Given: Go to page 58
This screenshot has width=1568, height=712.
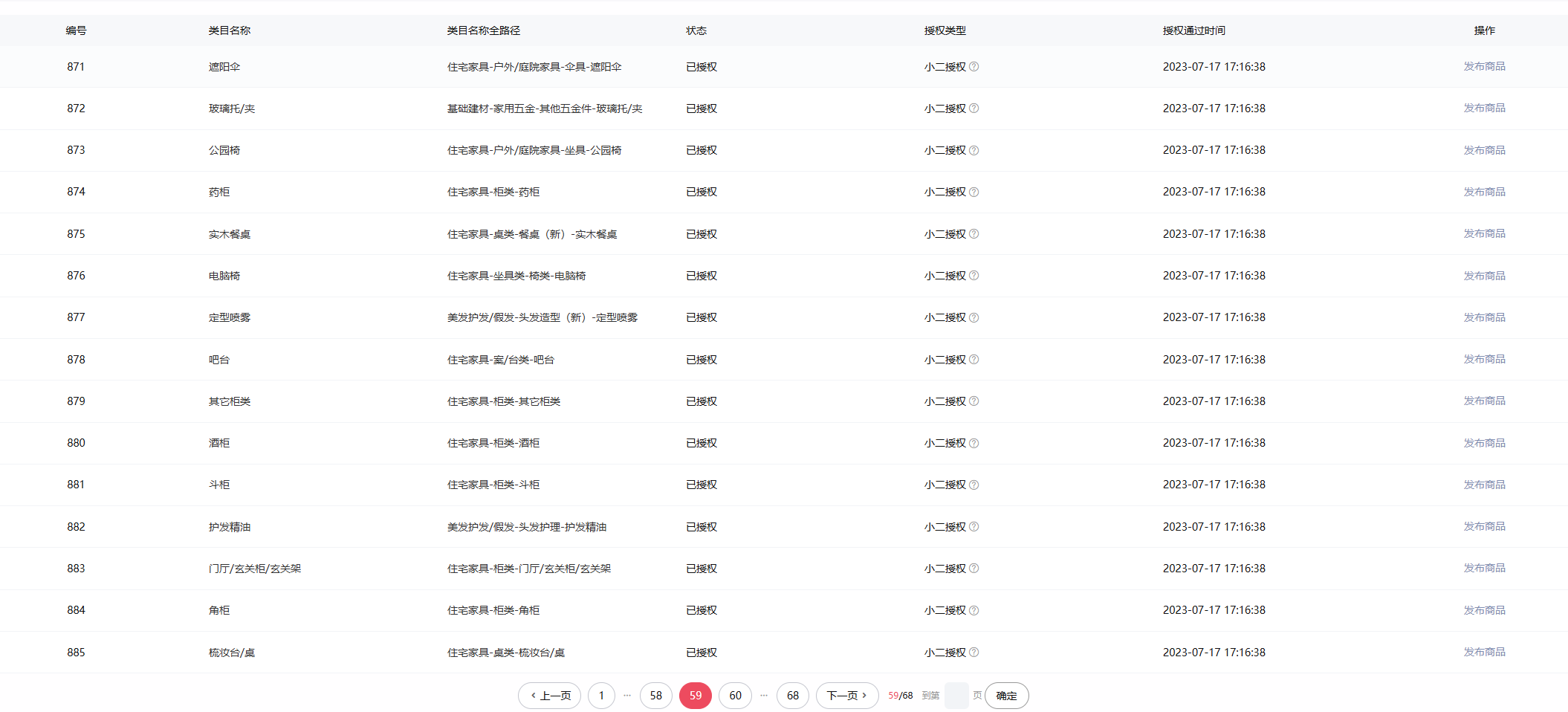Looking at the screenshot, I should (x=655, y=696).
